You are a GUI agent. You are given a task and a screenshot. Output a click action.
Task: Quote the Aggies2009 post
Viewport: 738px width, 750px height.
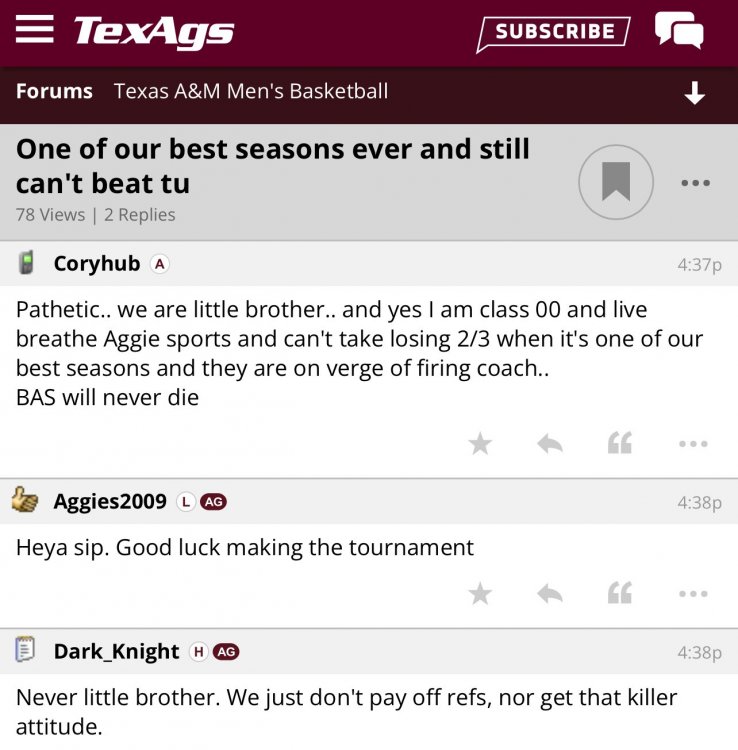(x=620, y=594)
